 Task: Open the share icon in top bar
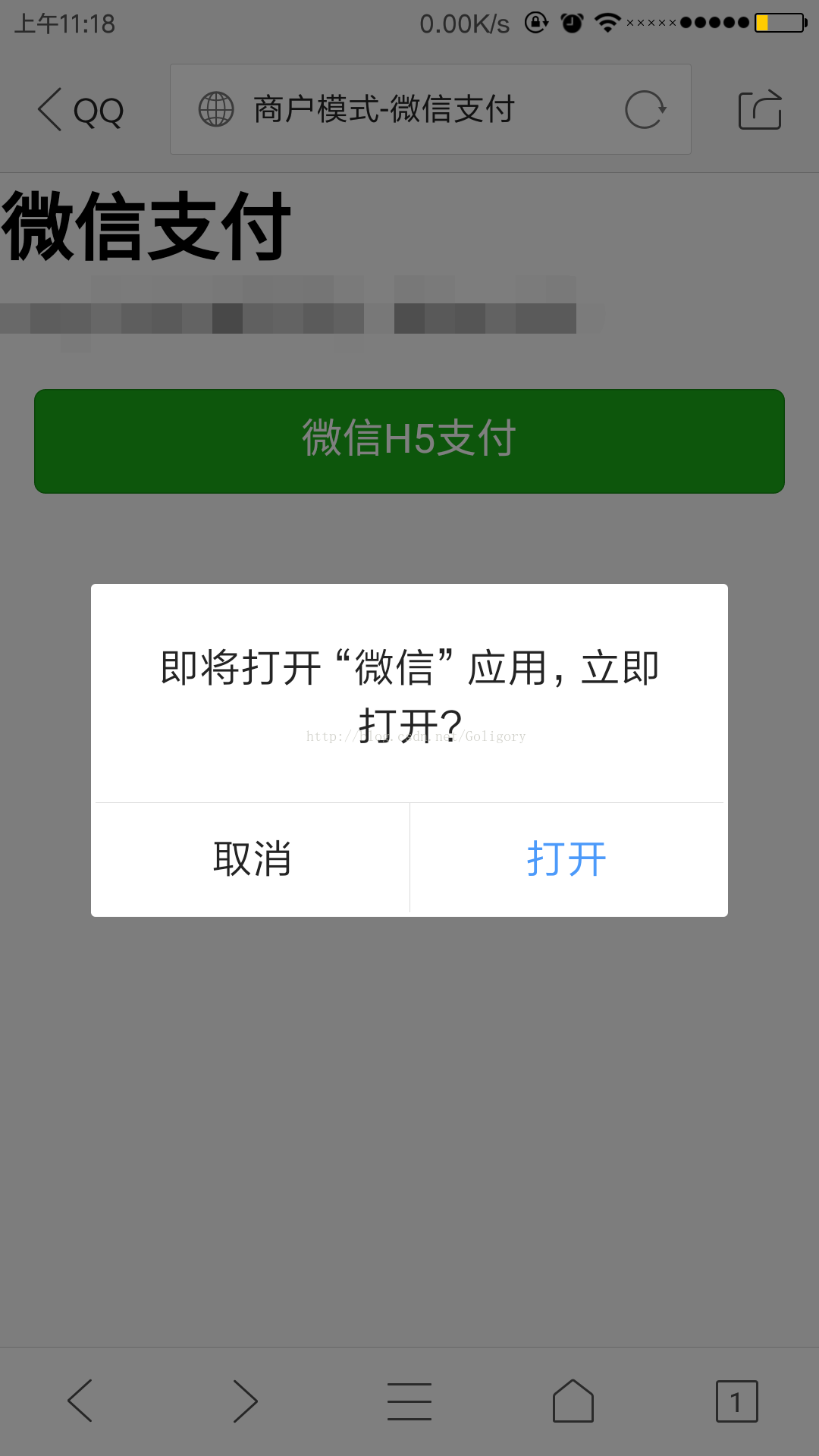(x=760, y=110)
